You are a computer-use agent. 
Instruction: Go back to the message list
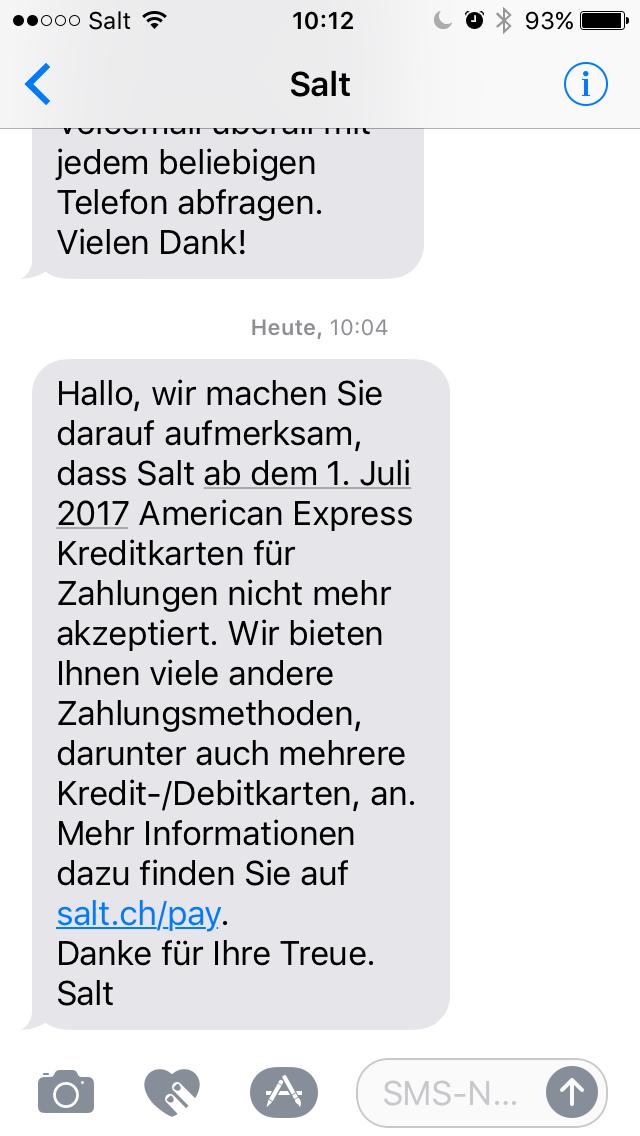[38, 84]
